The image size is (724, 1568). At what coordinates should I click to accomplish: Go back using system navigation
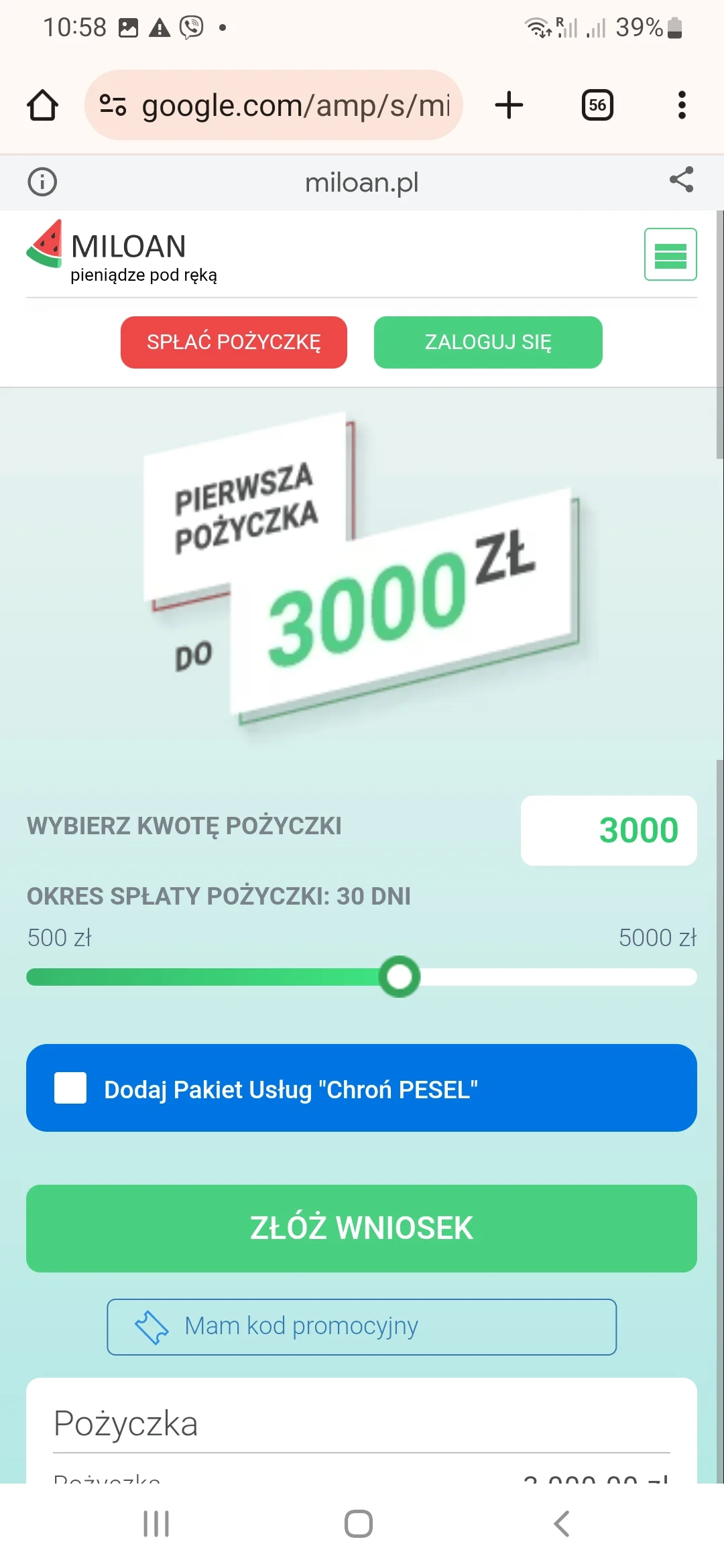click(x=562, y=1523)
